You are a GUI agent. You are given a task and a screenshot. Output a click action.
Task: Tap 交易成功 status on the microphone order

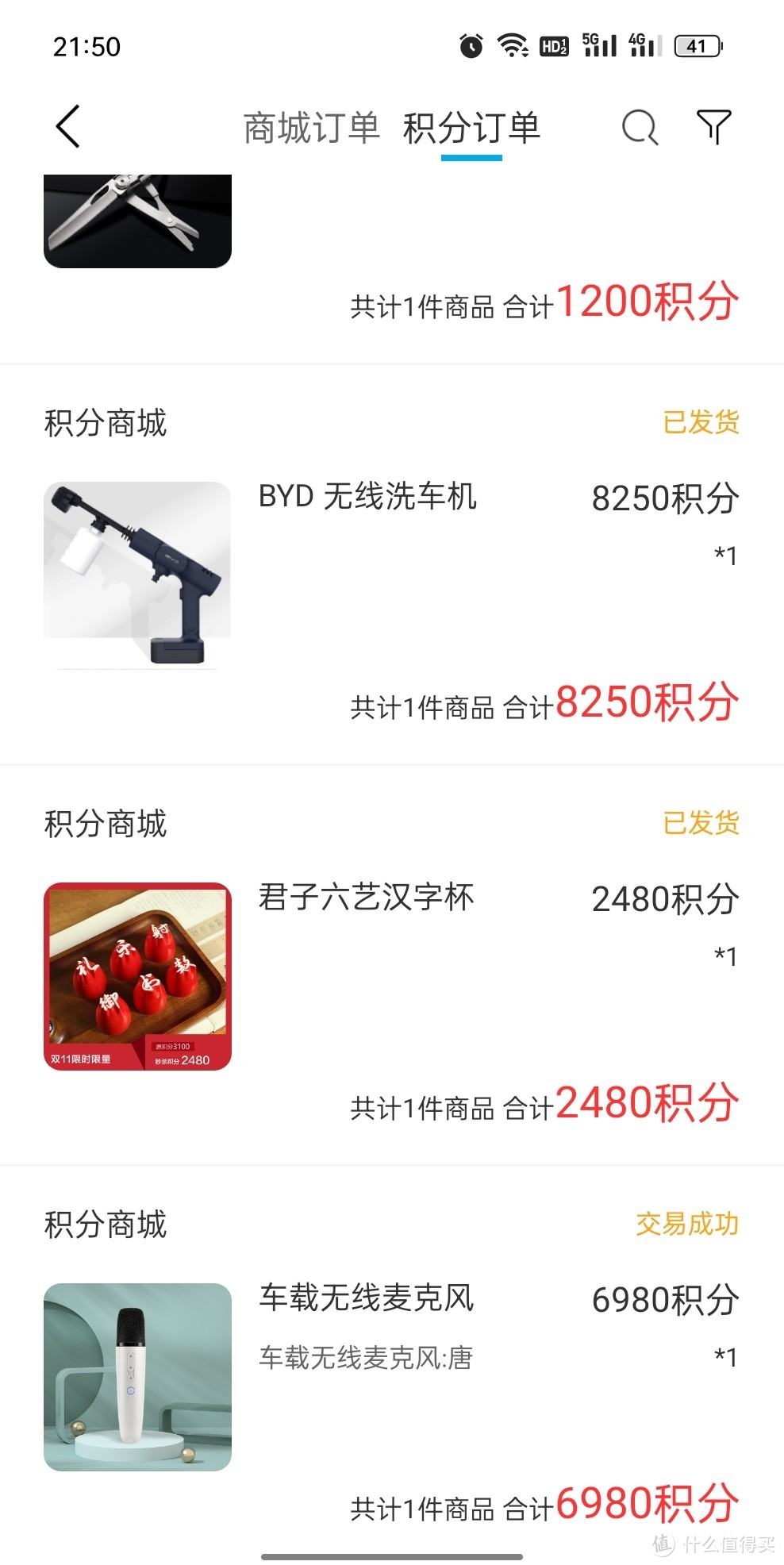point(687,1225)
